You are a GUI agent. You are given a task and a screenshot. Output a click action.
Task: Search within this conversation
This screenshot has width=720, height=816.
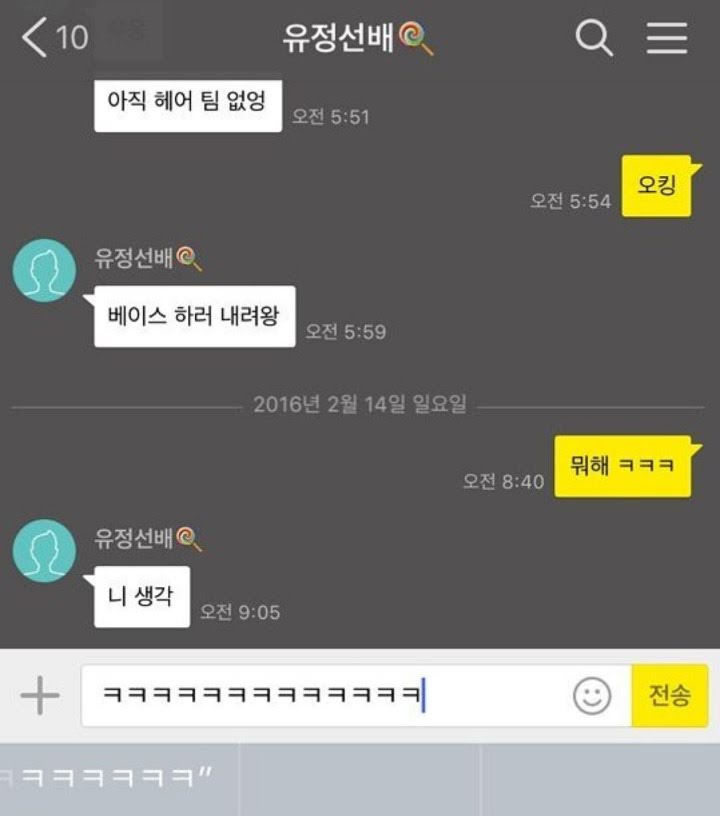coord(594,38)
